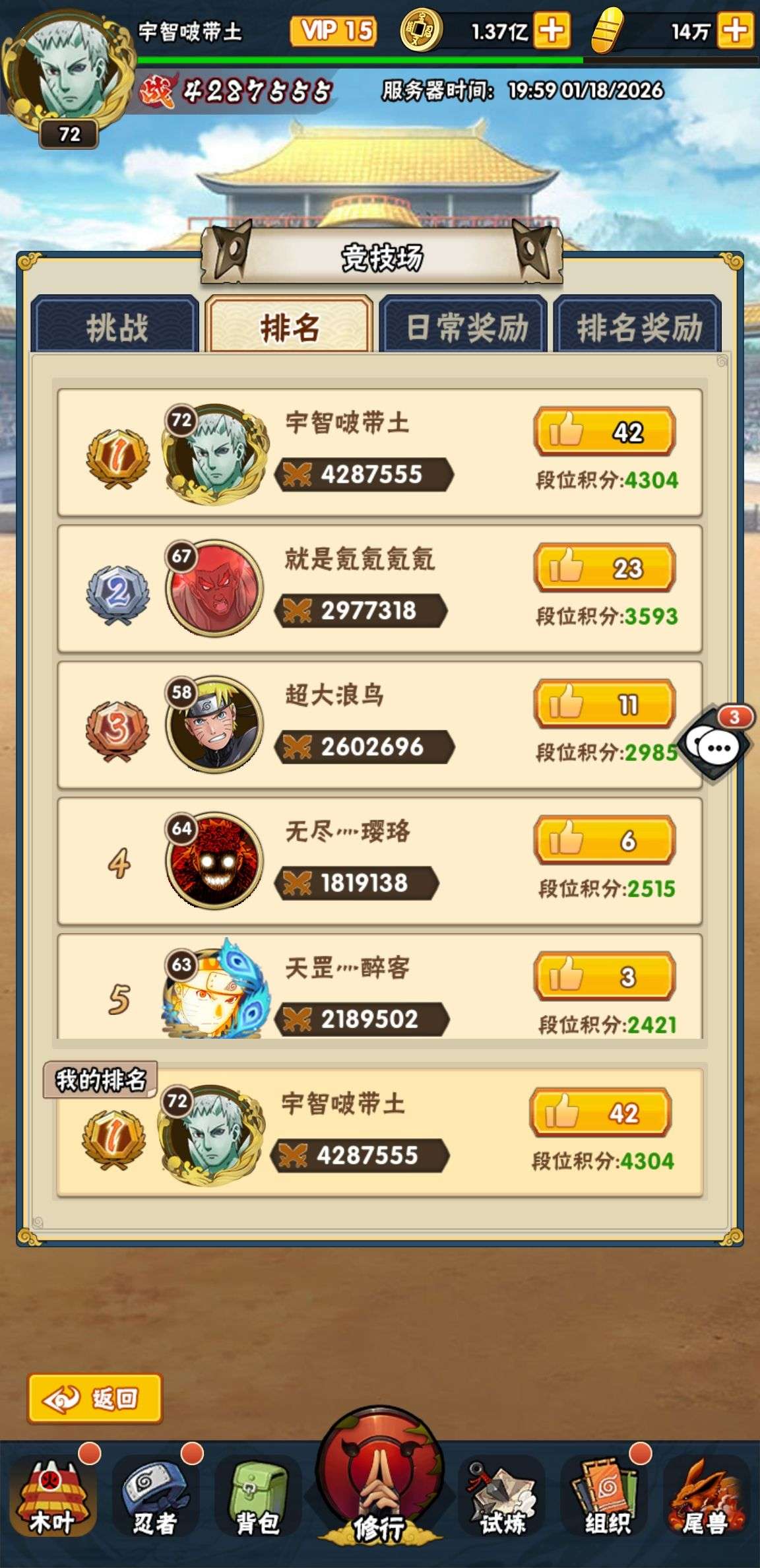Like 就是氪氪氪氪 with the thumbs-up button
This screenshot has height=1568, width=760.
point(604,568)
